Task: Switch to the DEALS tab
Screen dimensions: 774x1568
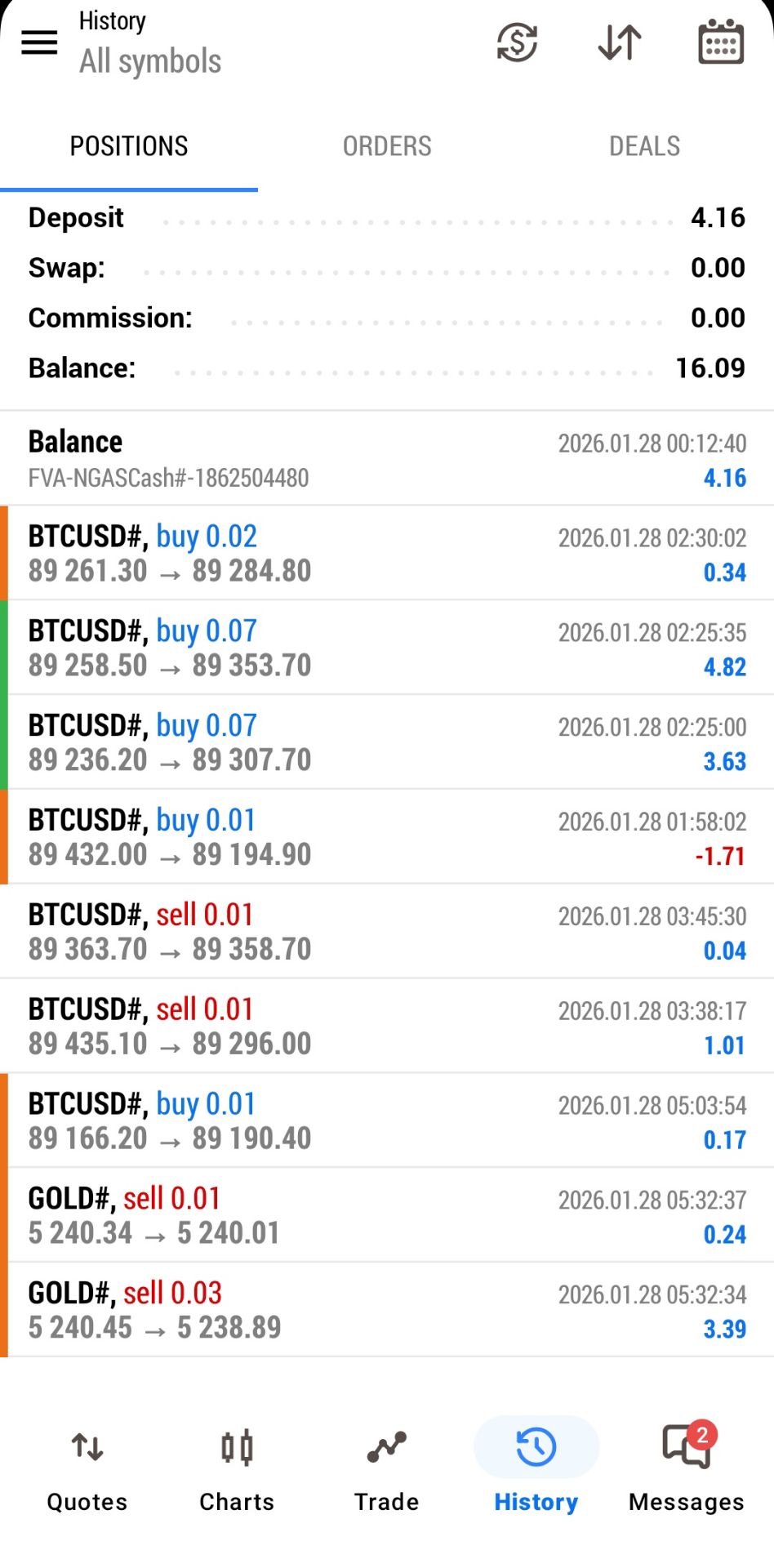Action: tap(644, 146)
